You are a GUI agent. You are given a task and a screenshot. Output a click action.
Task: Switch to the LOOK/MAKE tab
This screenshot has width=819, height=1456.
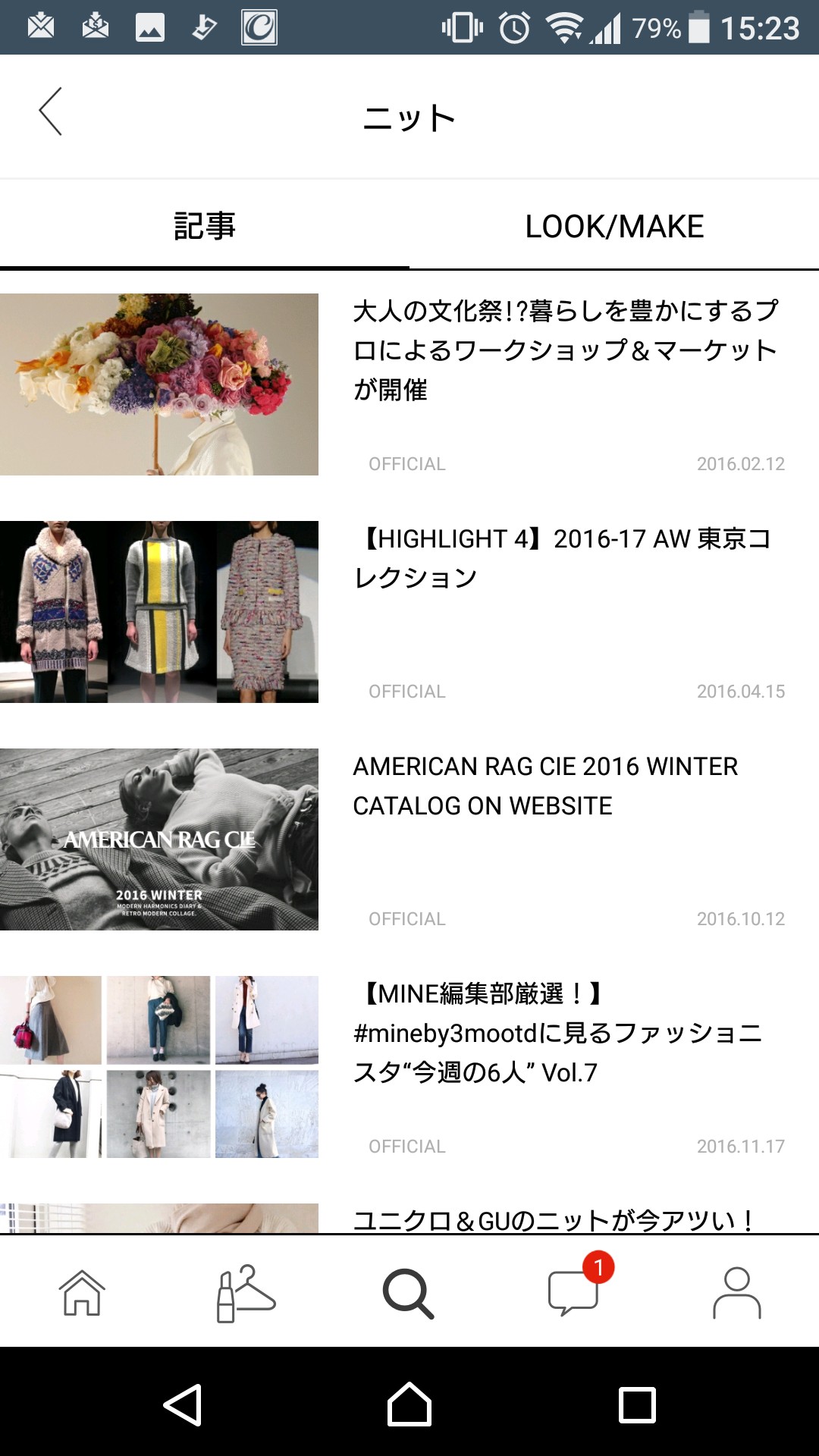pos(614,226)
